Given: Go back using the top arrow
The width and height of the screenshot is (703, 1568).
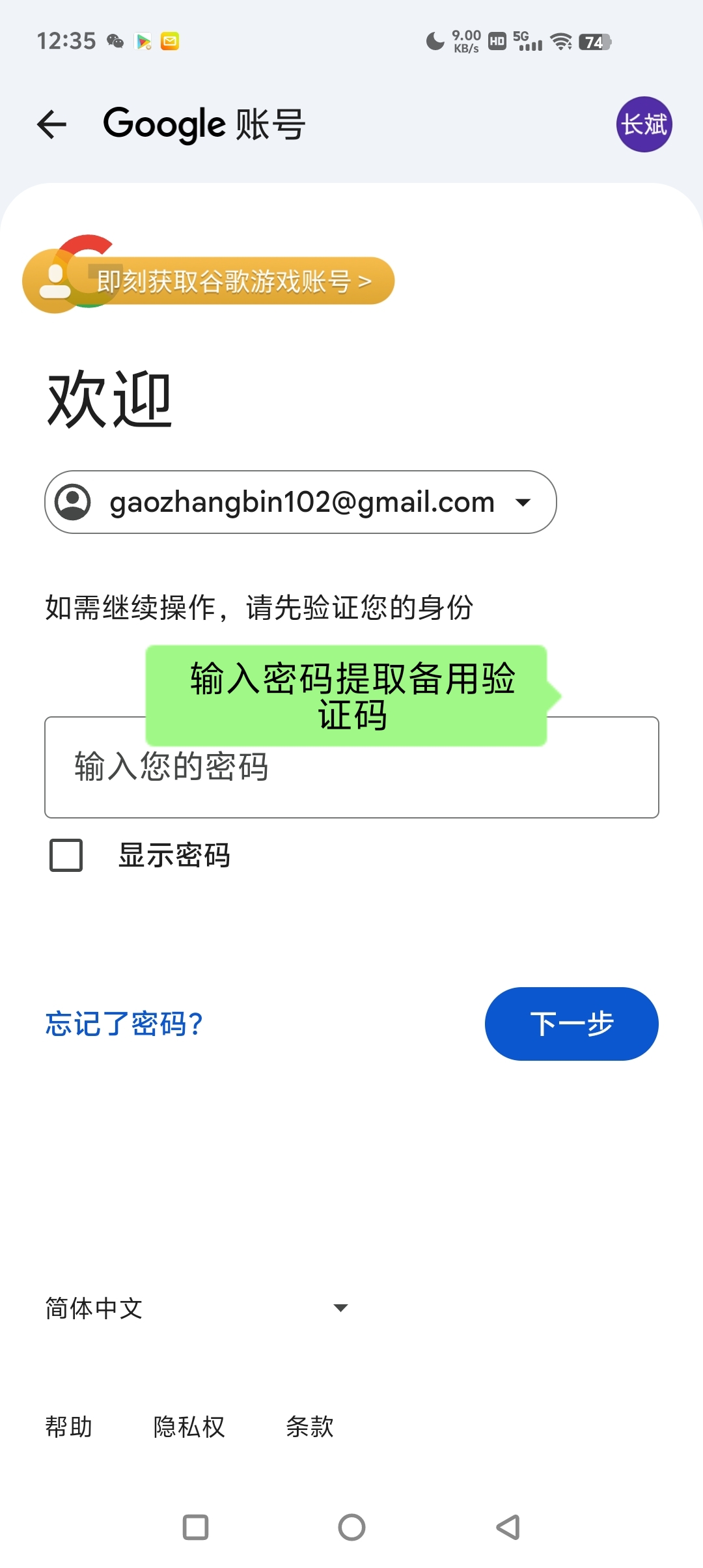Looking at the screenshot, I should coord(52,124).
